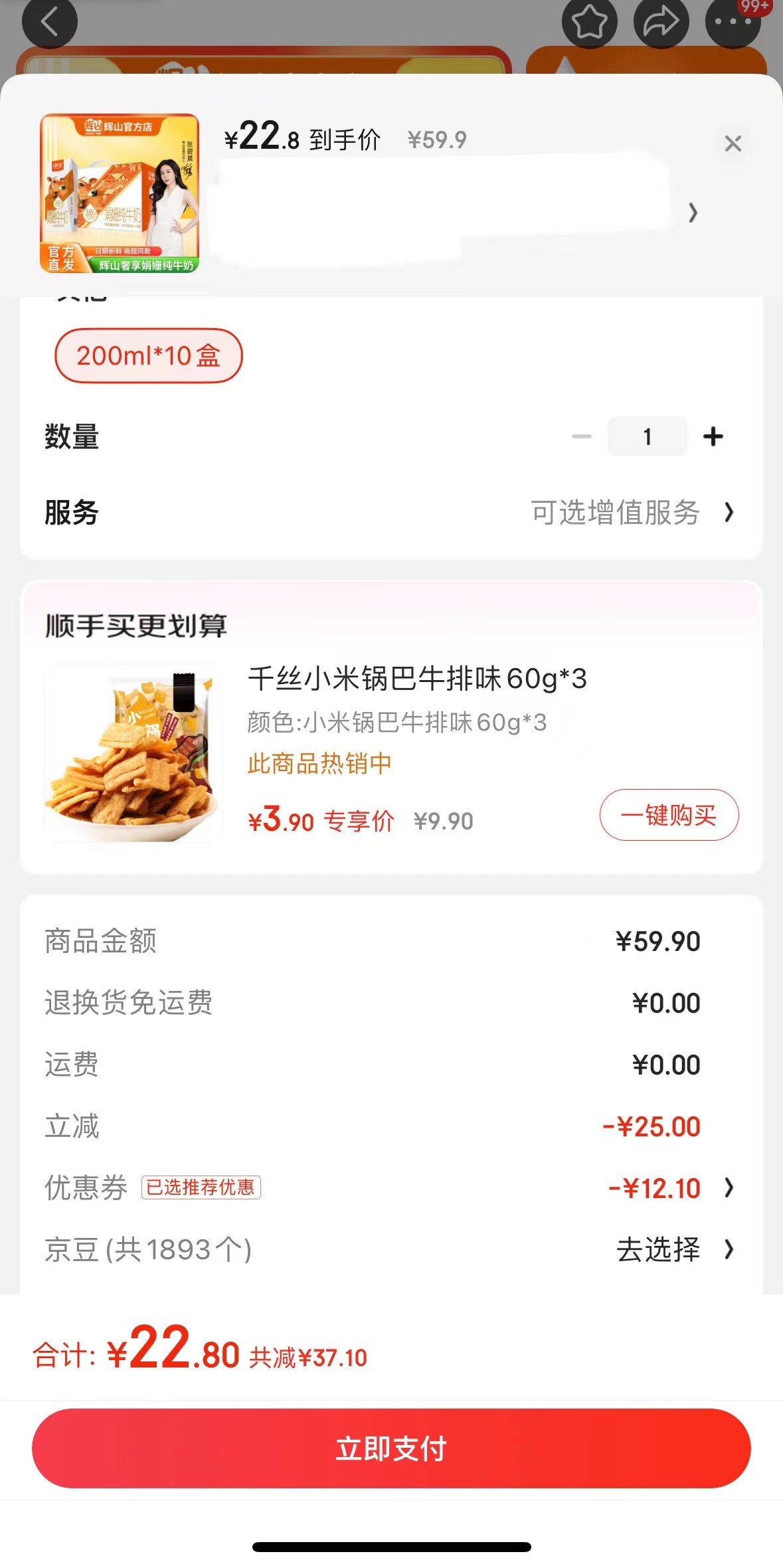This screenshot has width=783, height=1568.
Task: Expand the price detail chevron near ¥22.8
Action: [x=693, y=214]
